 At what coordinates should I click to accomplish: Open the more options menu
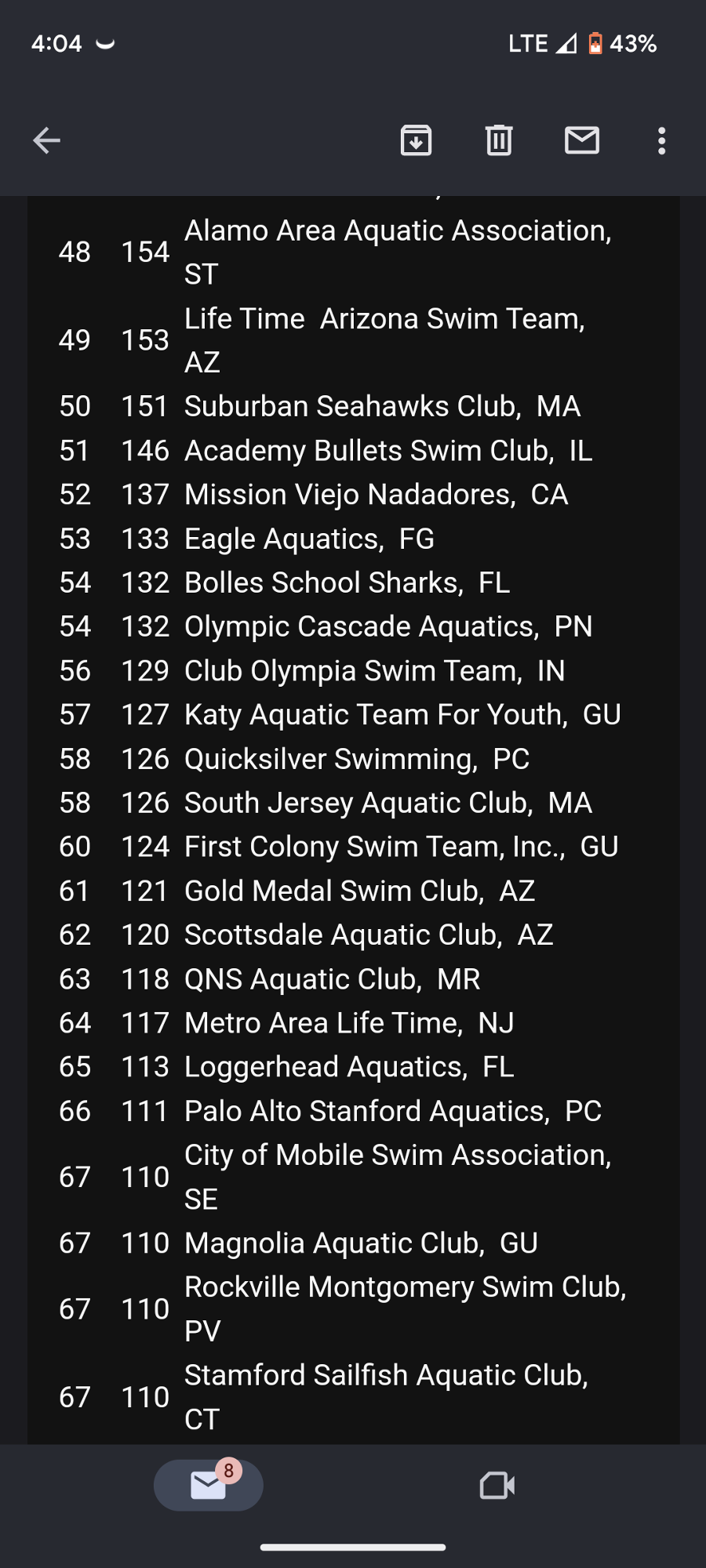click(662, 141)
